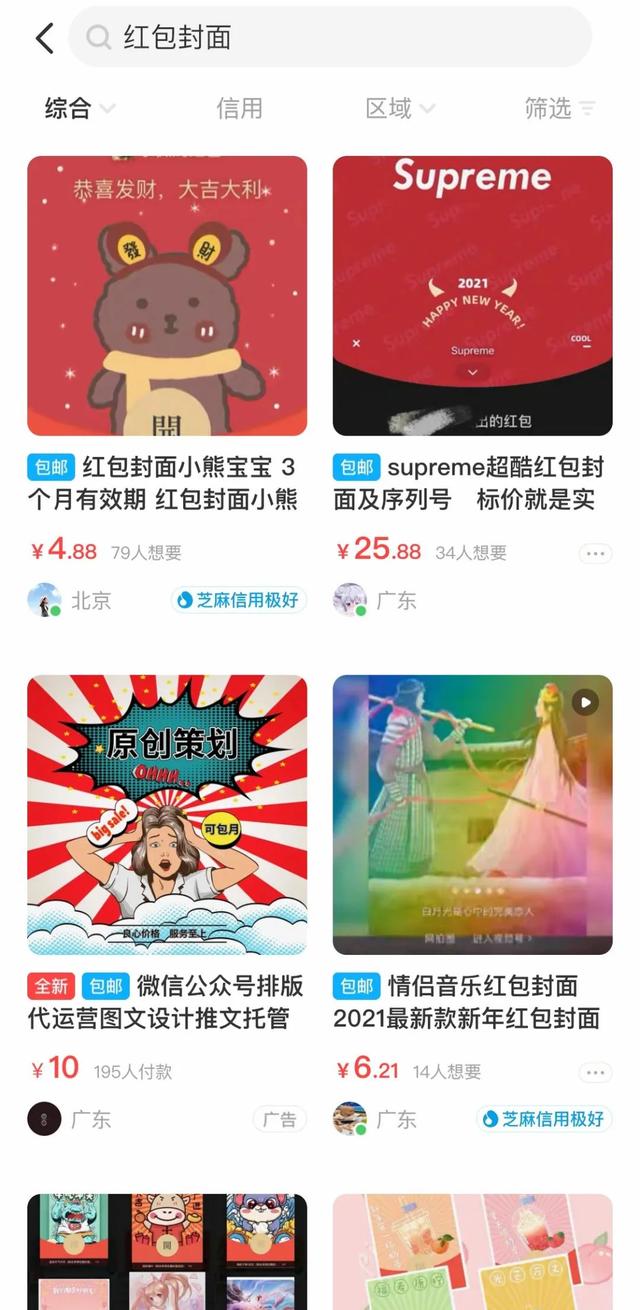Image resolution: width=640 pixels, height=1310 pixels.
Task: Open the 红包封面小熊宝宝 listing
Action: click(x=167, y=296)
